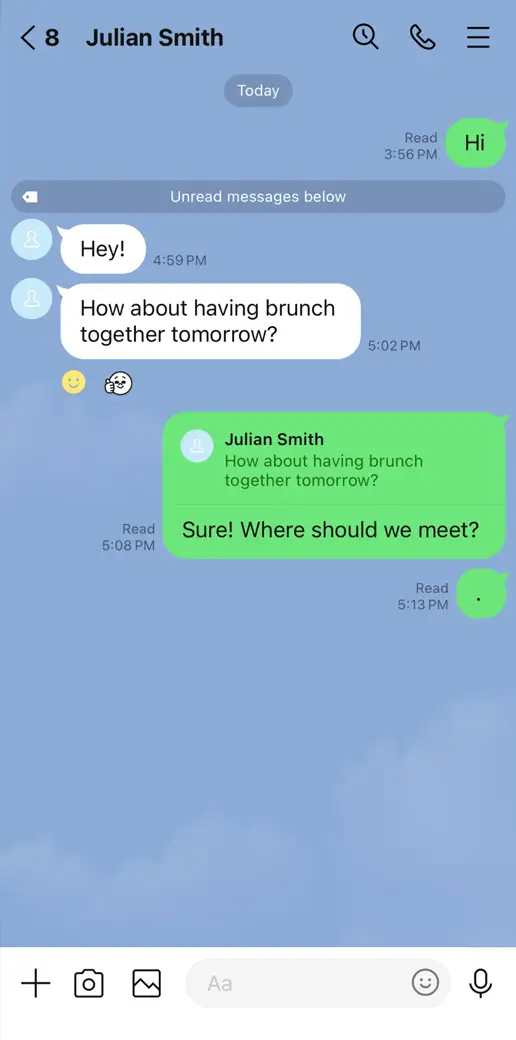Tap the yellow smiley reaction under brunch message
Screen dimensions: 516x1040
[x=74, y=382]
